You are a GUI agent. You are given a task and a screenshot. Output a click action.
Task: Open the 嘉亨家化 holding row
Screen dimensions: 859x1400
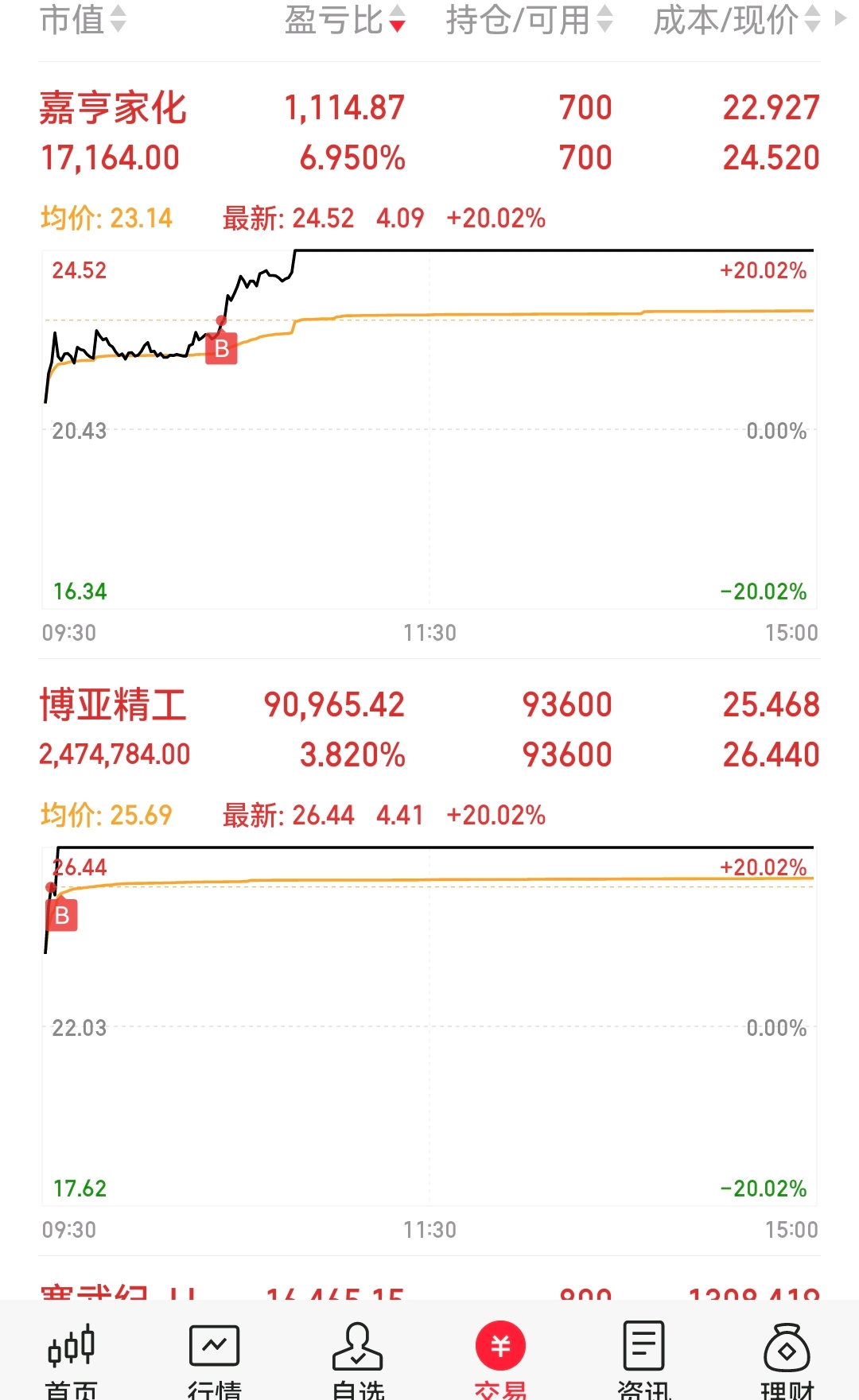pyautogui.click(x=429, y=132)
